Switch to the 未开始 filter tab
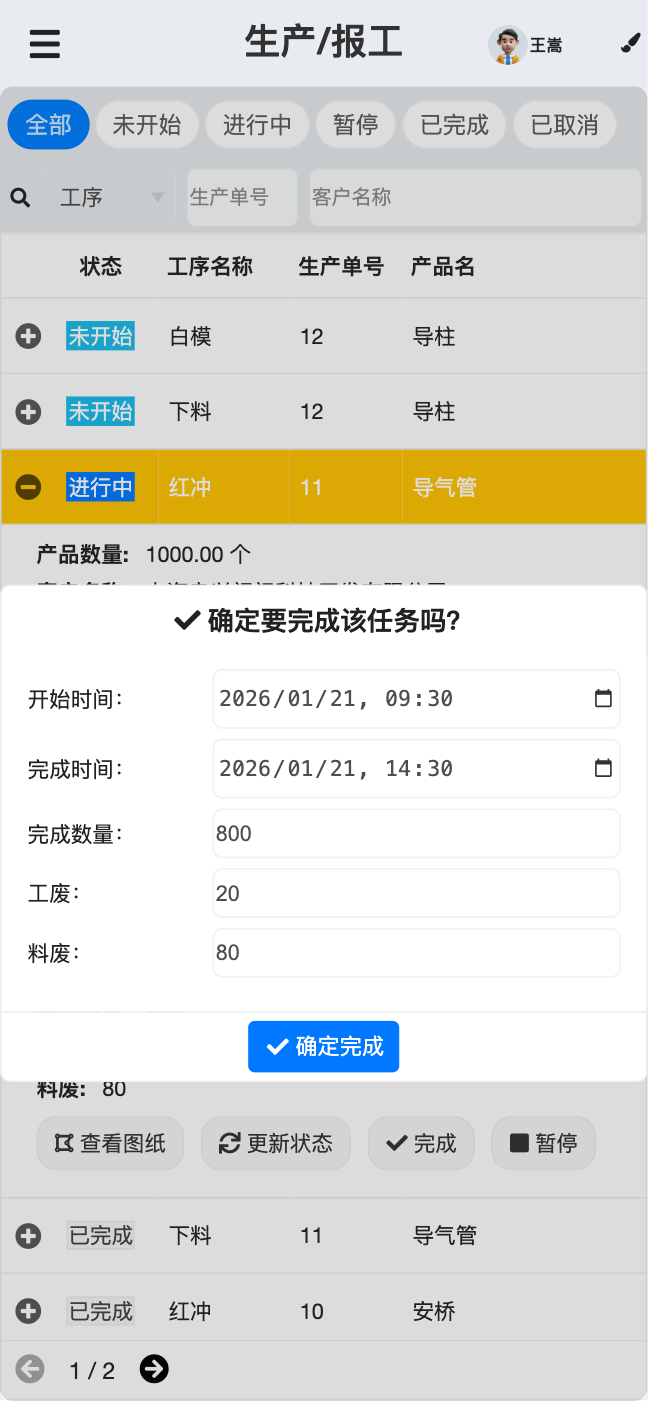The width and height of the screenshot is (648, 1402). [x=147, y=125]
